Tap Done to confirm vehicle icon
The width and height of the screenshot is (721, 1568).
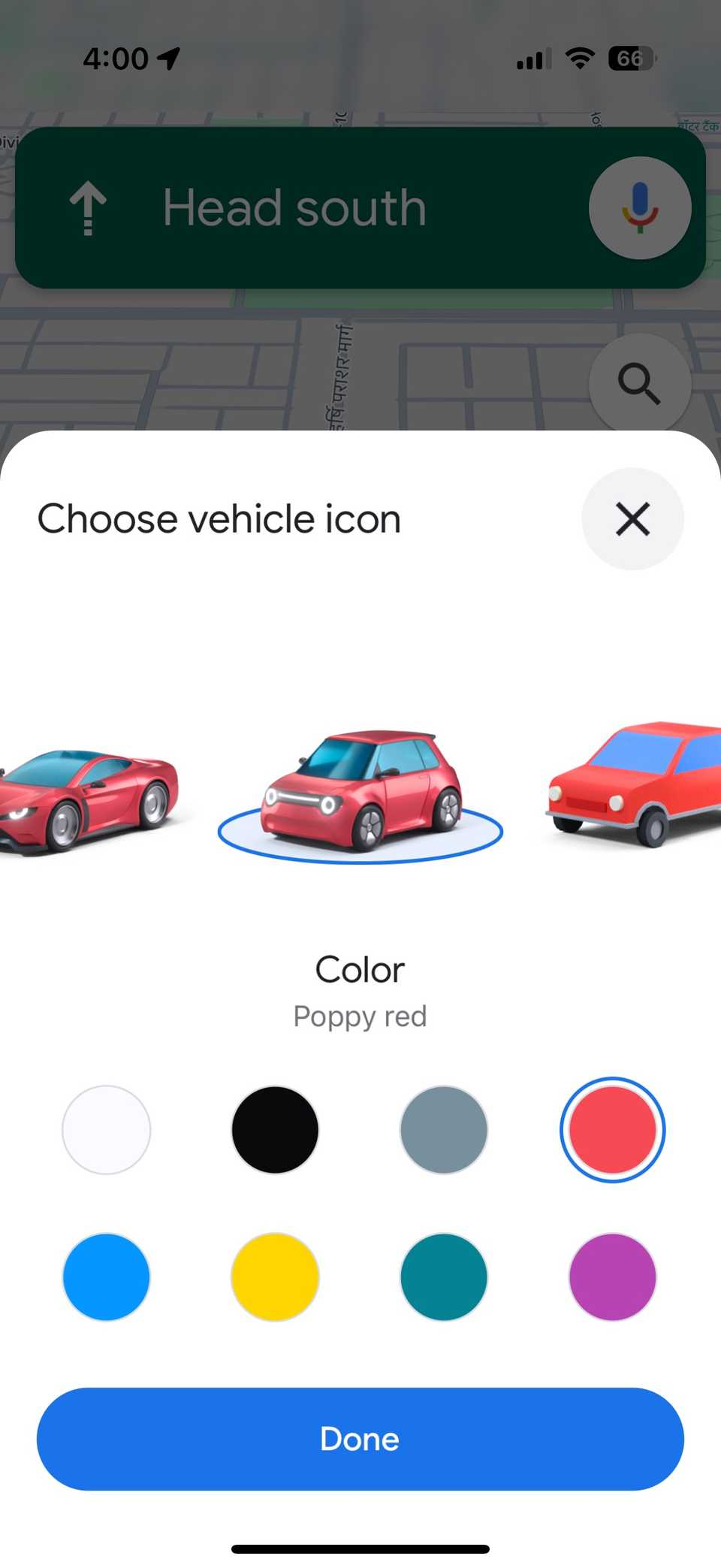click(360, 1439)
